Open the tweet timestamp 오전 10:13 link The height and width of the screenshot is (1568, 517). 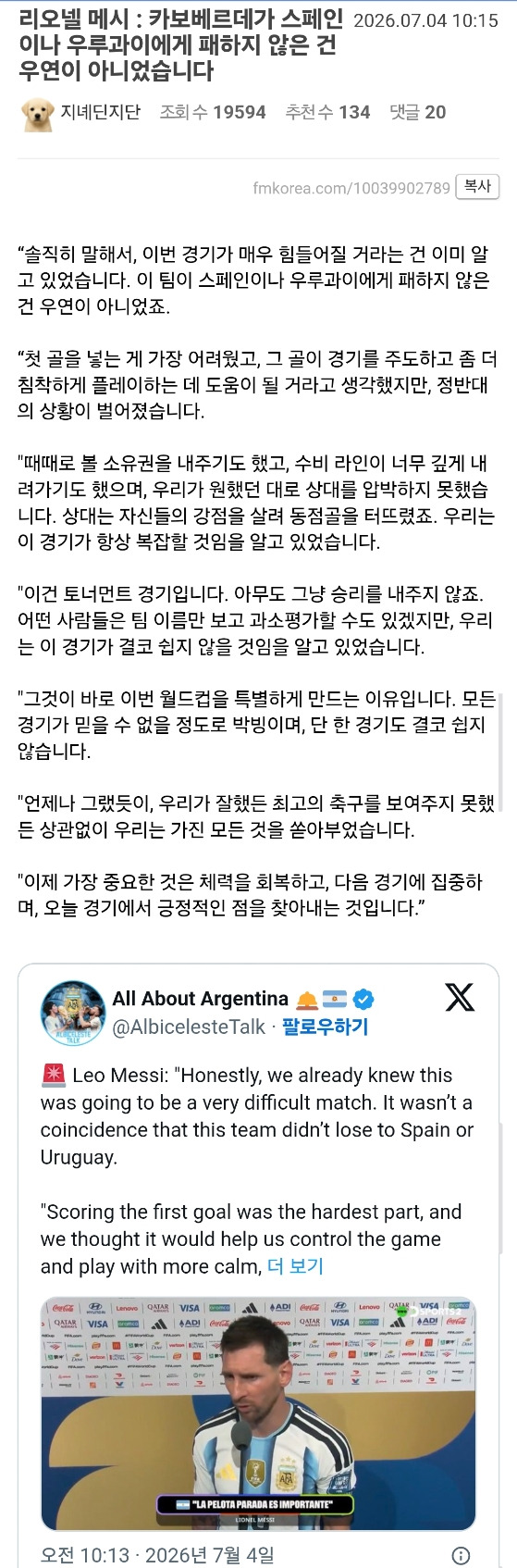(157, 1555)
